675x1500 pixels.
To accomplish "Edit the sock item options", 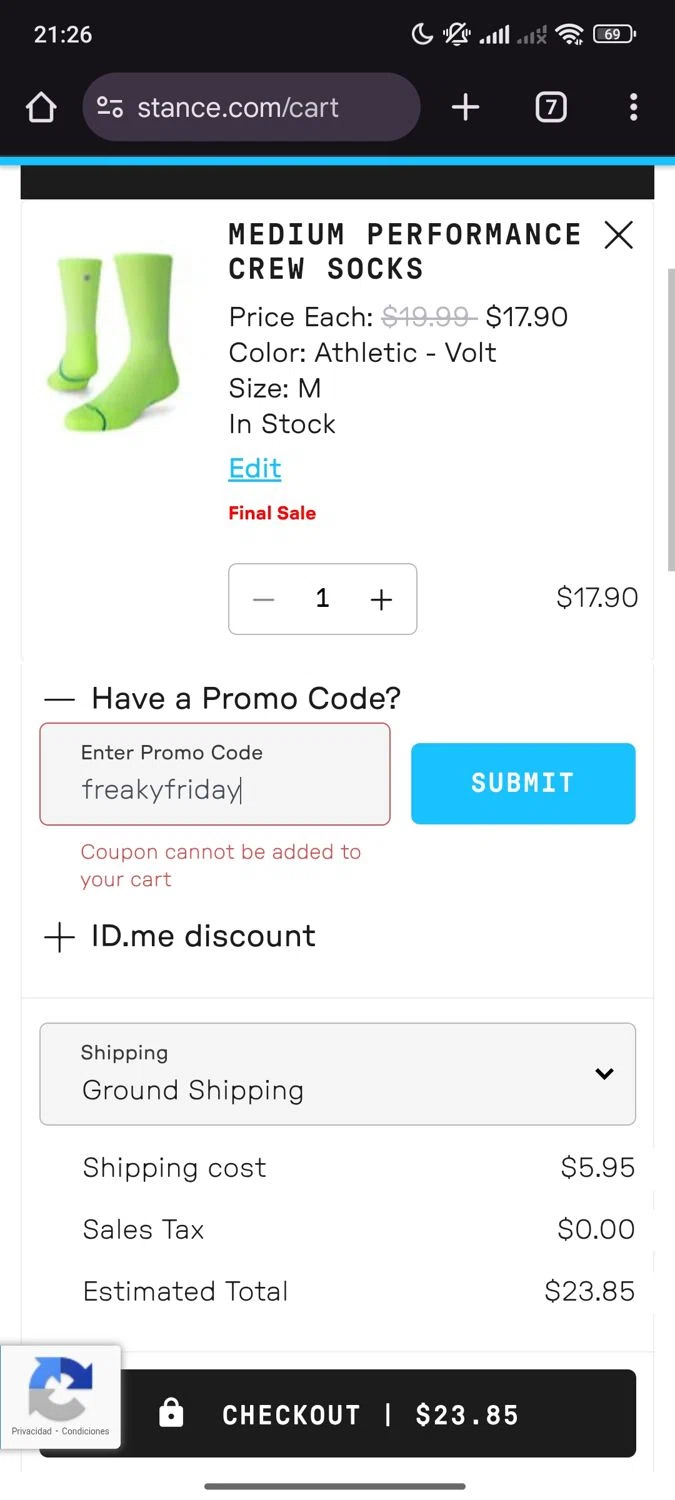I will (x=255, y=468).
